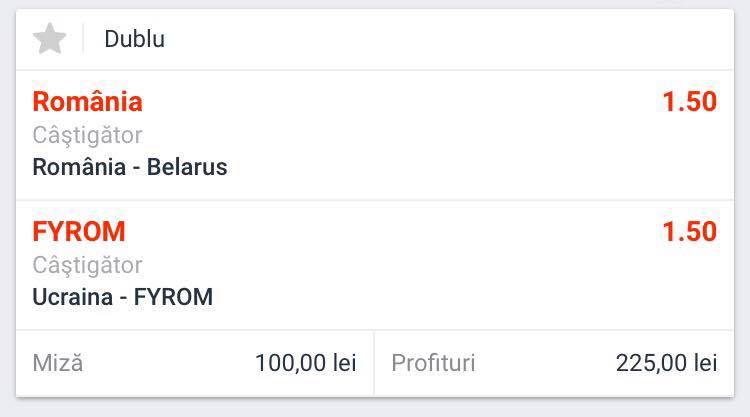Open the România - Belarus selection
Screen dimensions: 750x417
click(375, 135)
